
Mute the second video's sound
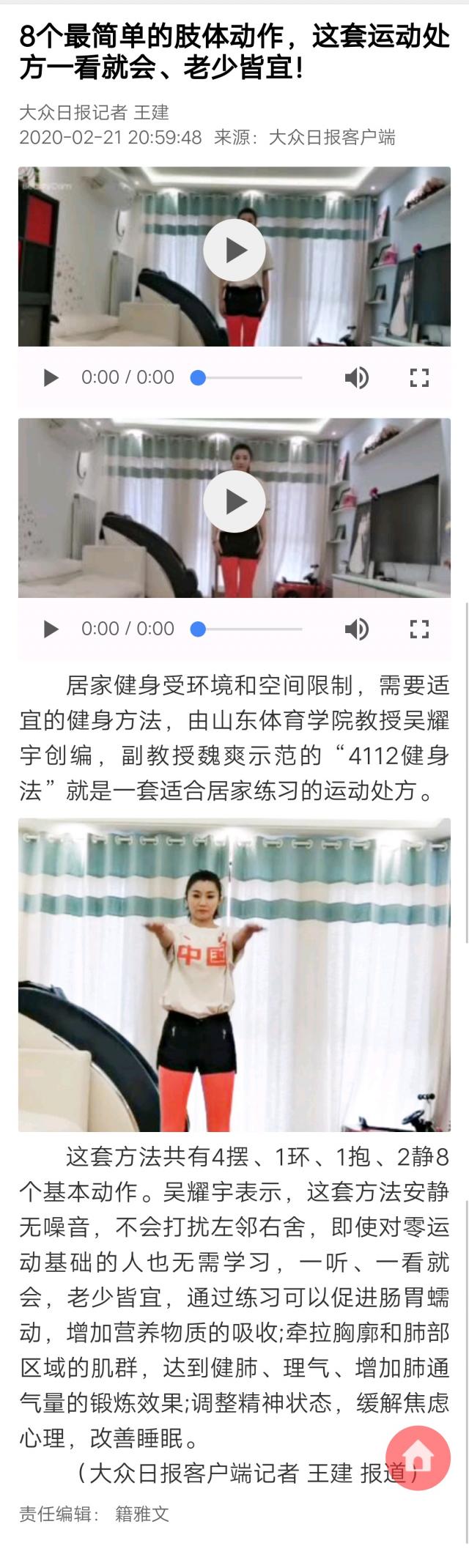point(356,629)
